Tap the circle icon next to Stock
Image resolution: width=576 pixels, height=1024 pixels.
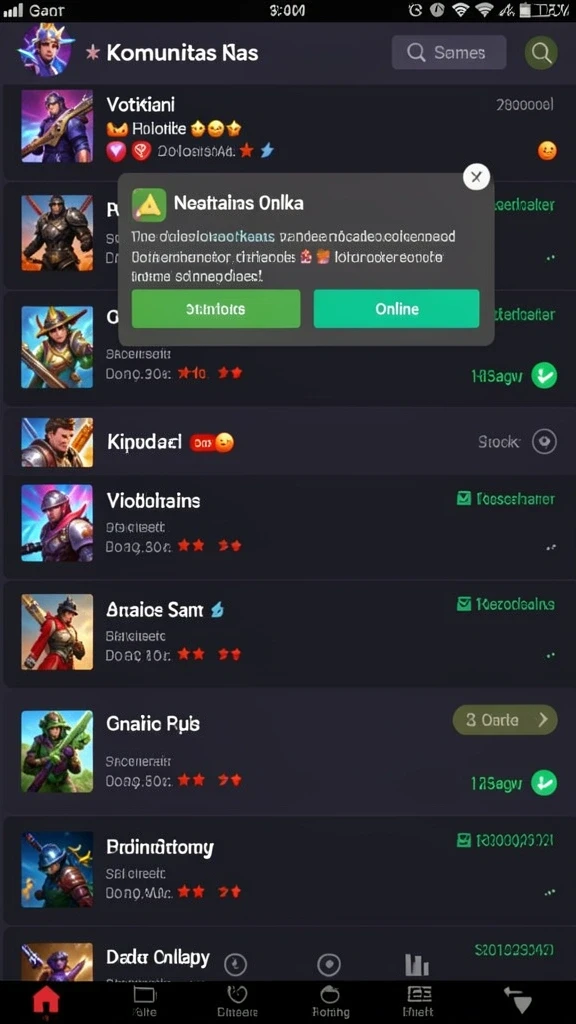point(544,442)
